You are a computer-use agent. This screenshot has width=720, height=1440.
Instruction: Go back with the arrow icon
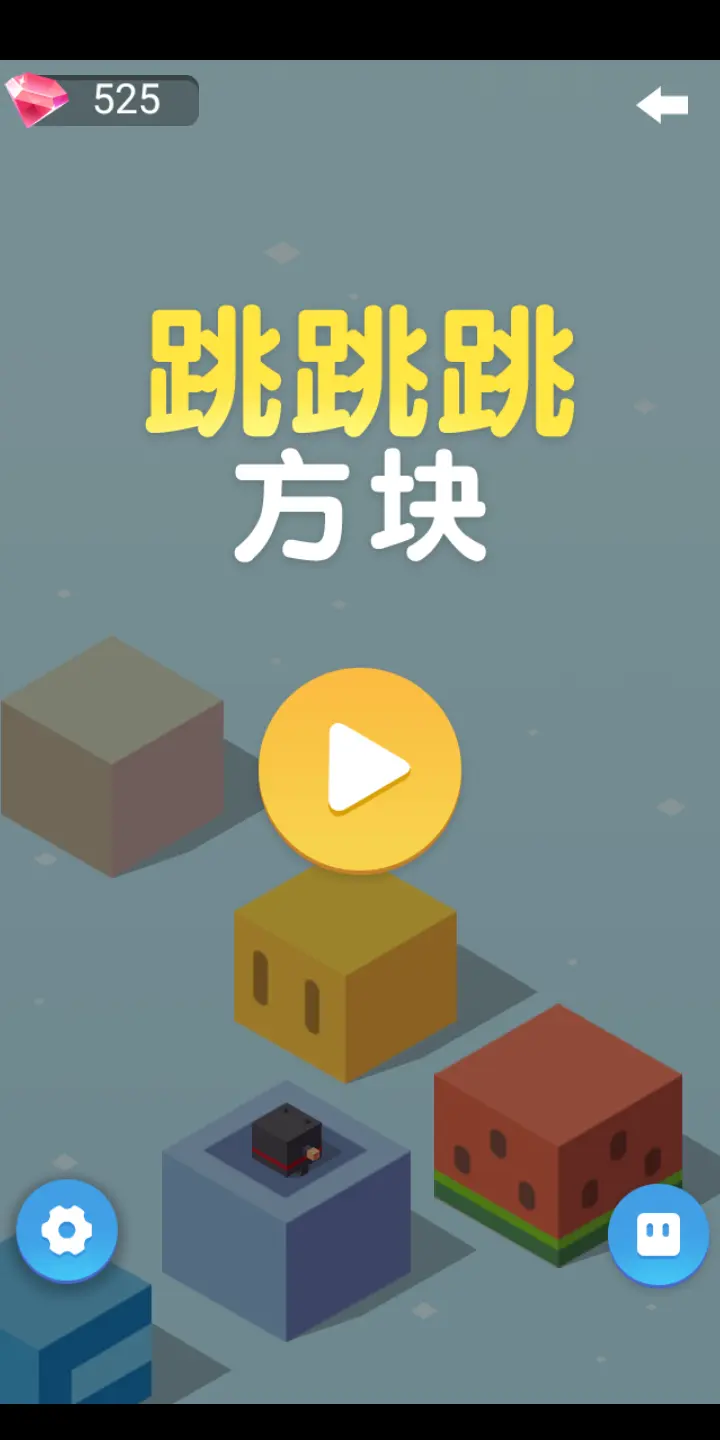coord(662,105)
